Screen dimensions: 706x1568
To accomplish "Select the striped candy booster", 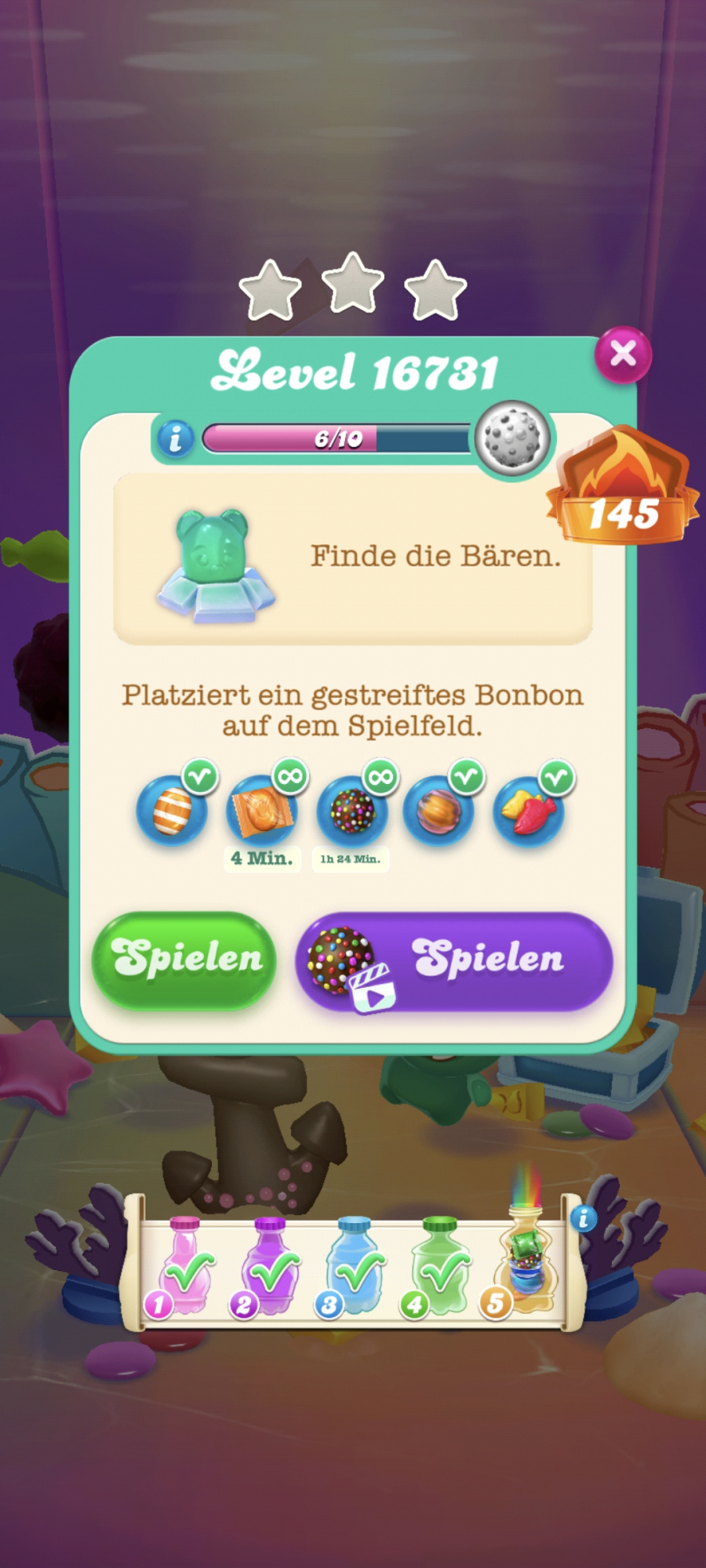I will click(x=172, y=811).
